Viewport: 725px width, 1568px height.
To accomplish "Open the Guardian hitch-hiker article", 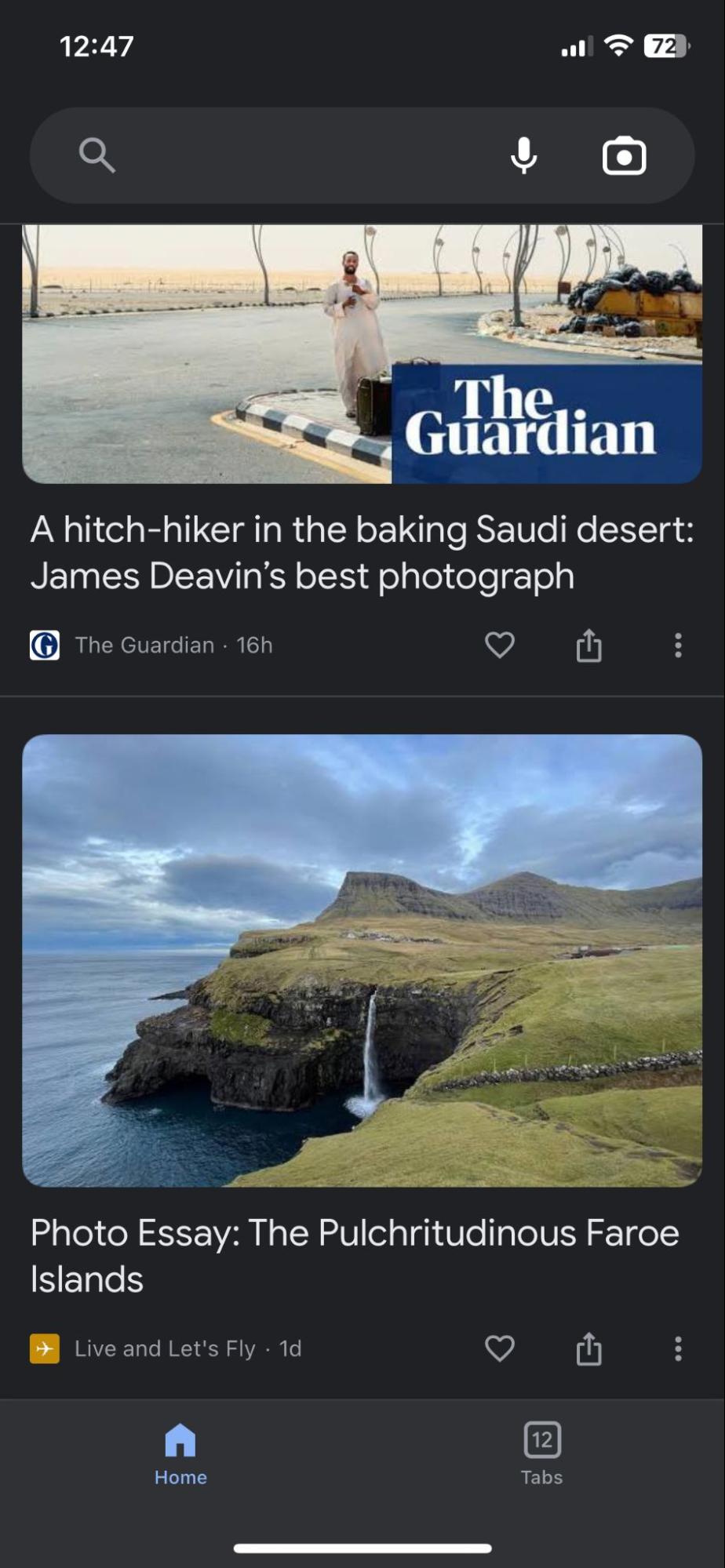I will pos(362,552).
